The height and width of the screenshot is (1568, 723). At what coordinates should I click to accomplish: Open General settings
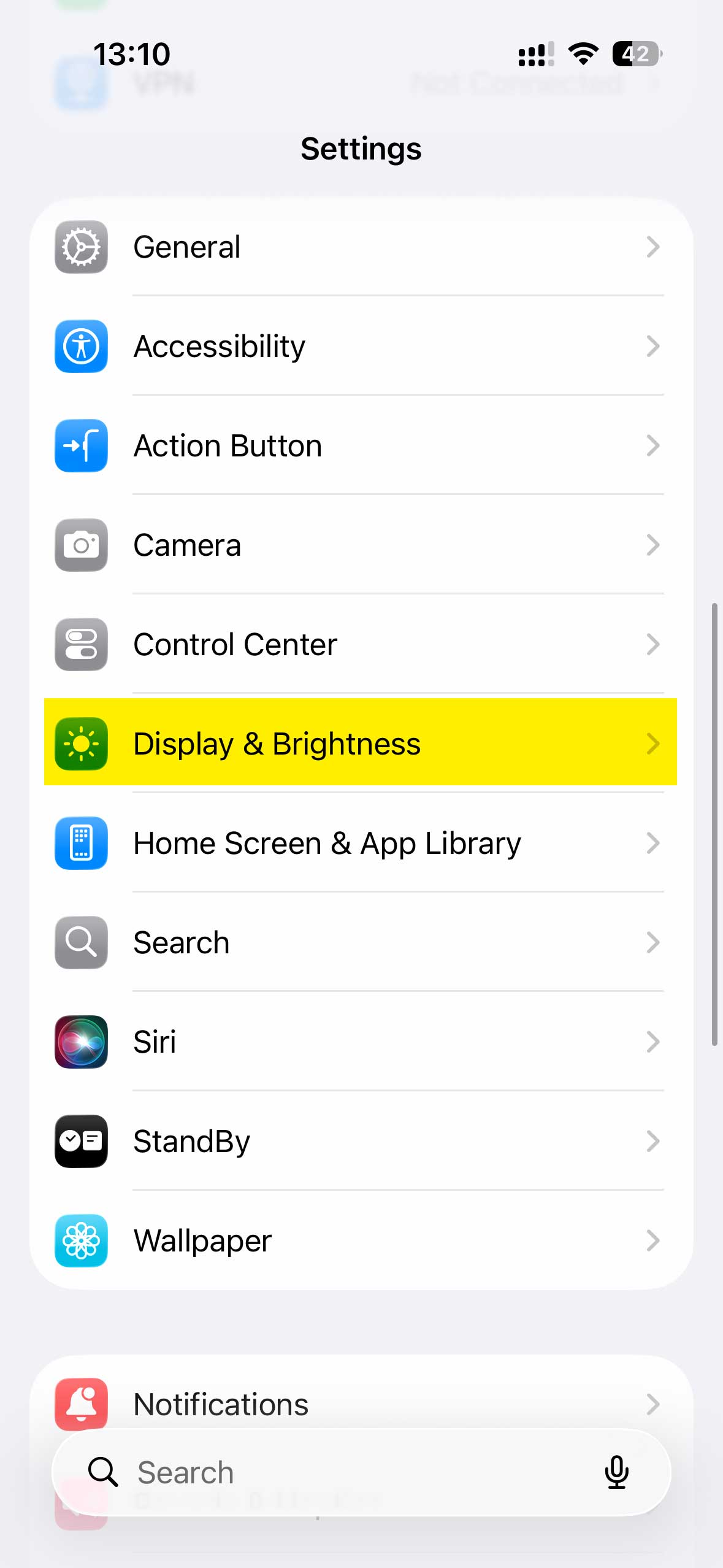coord(361,247)
